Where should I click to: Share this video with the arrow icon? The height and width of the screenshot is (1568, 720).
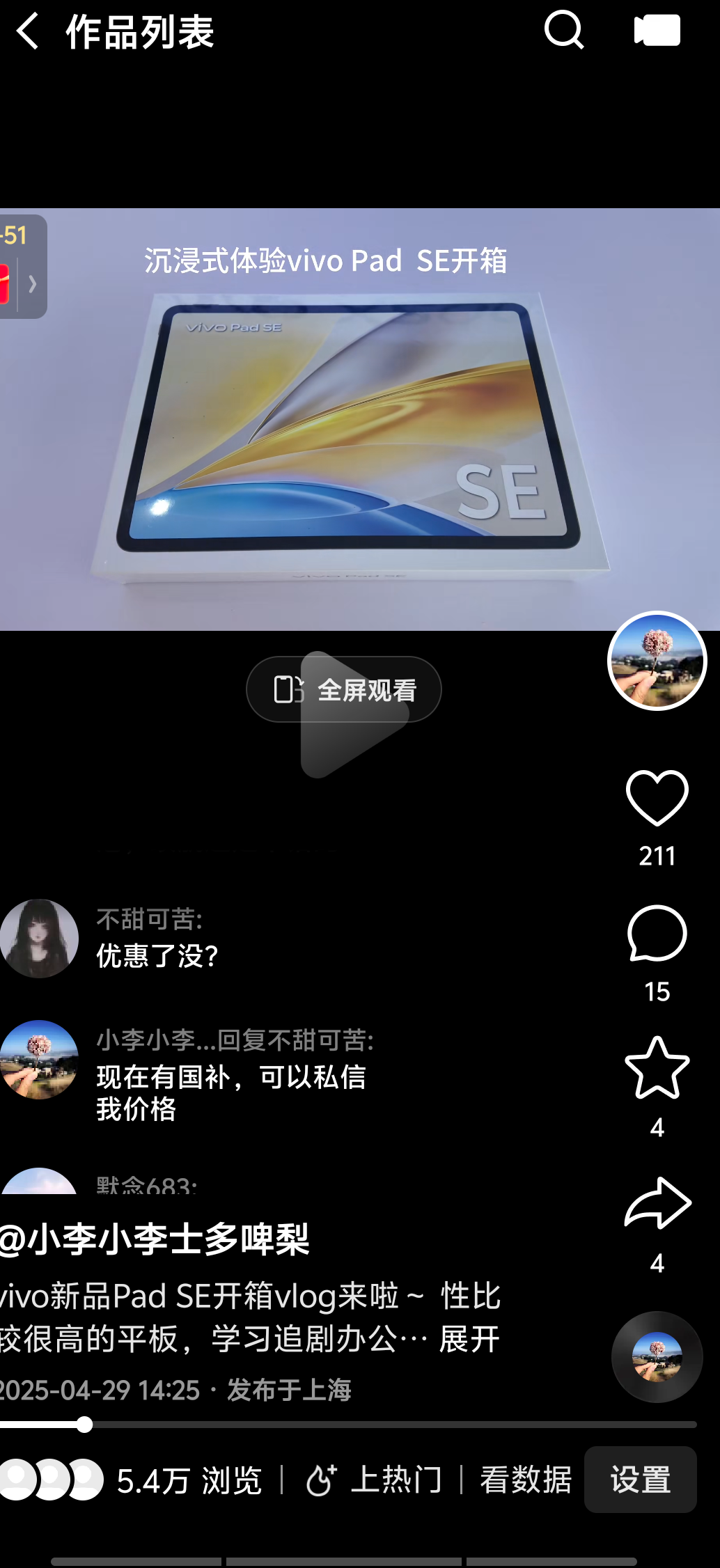click(x=657, y=1204)
